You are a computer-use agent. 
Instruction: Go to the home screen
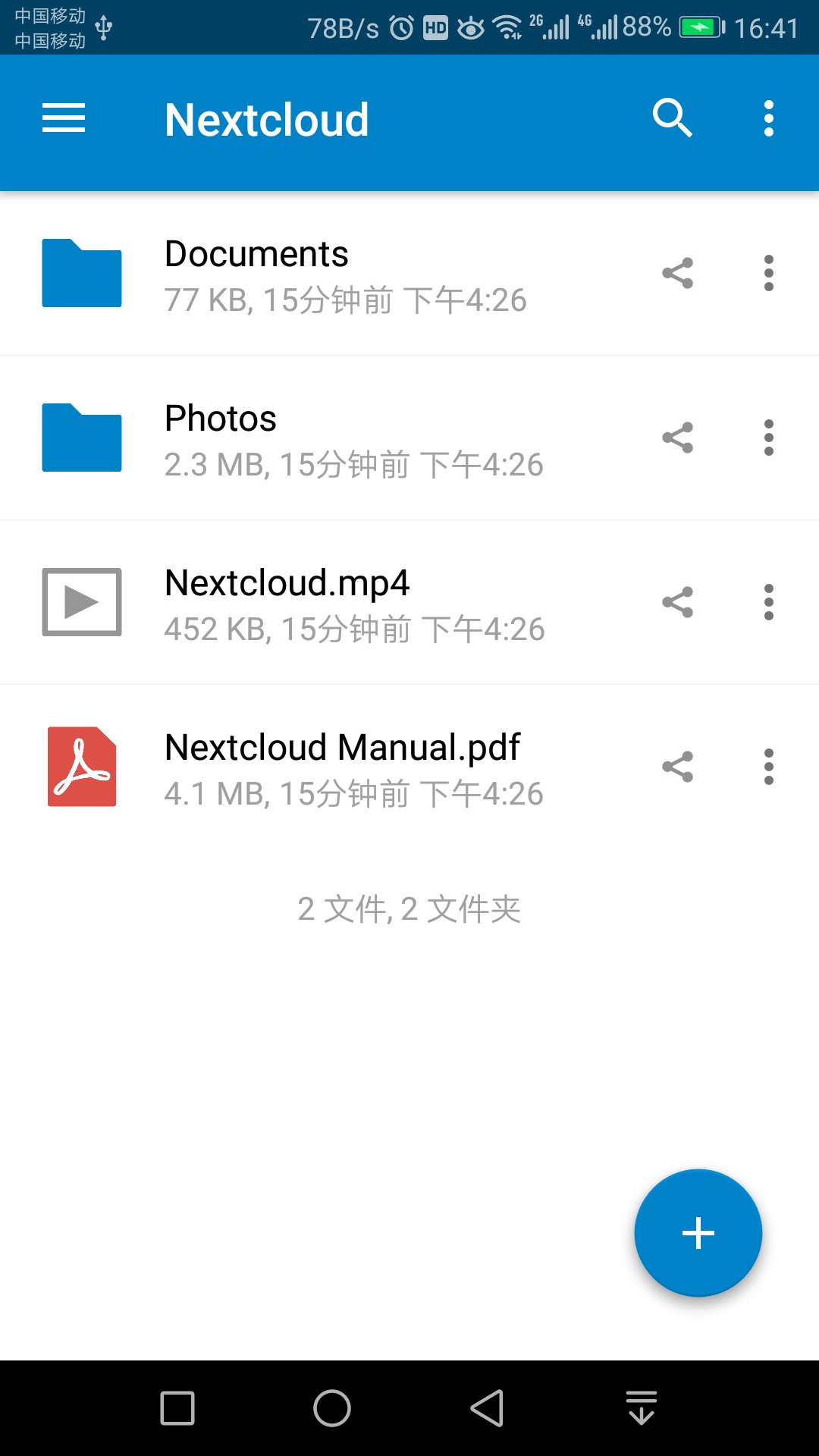[332, 1408]
